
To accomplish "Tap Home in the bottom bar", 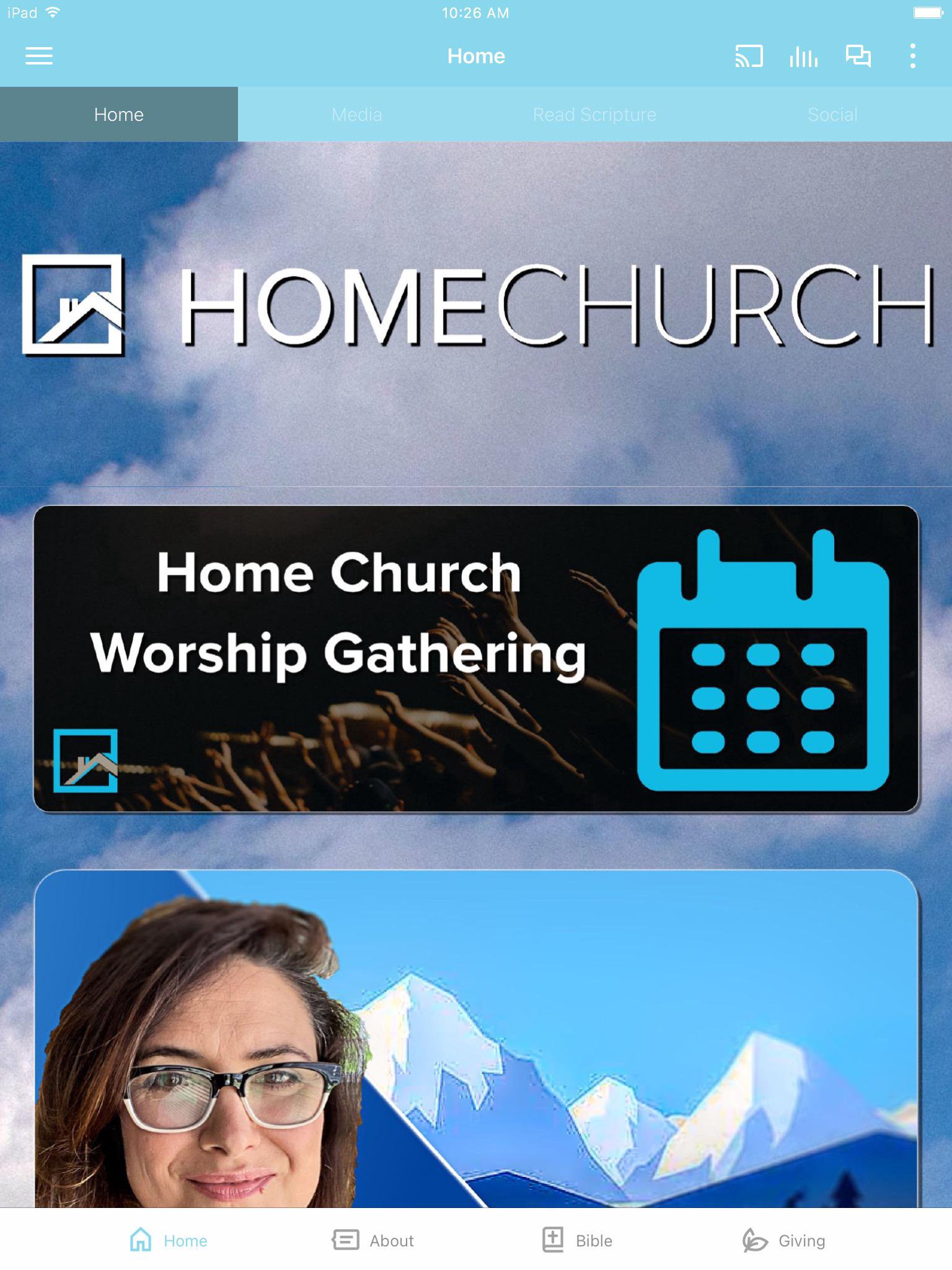I will coord(169,1240).
